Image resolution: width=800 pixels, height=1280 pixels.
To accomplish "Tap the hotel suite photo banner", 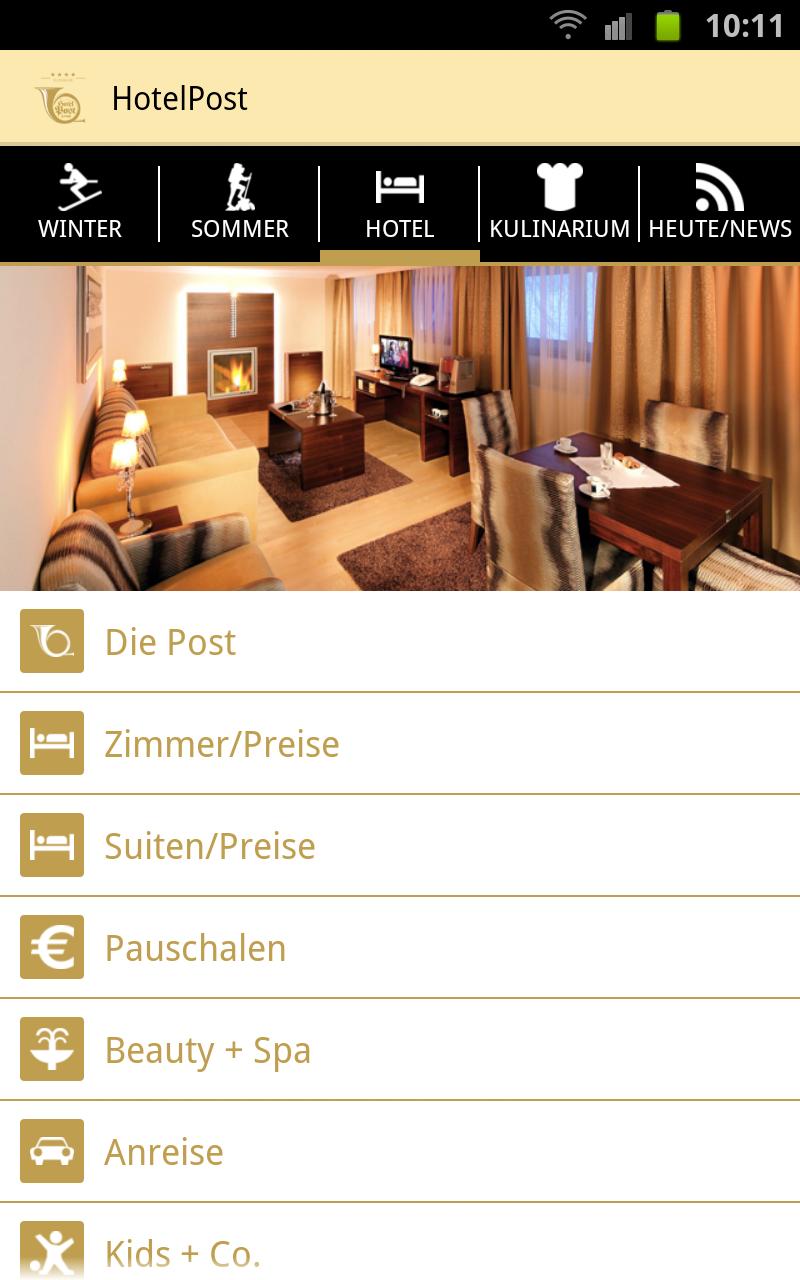I will [x=400, y=425].
